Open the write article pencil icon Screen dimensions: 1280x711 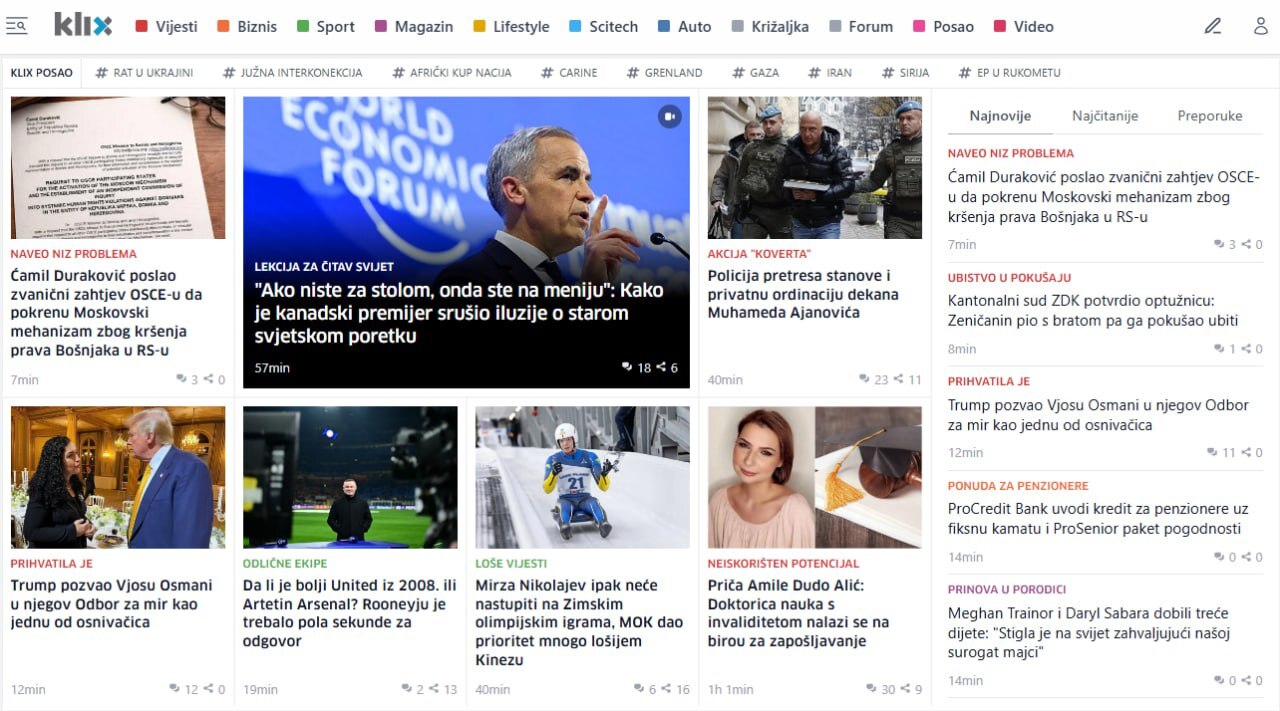click(x=1213, y=26)
